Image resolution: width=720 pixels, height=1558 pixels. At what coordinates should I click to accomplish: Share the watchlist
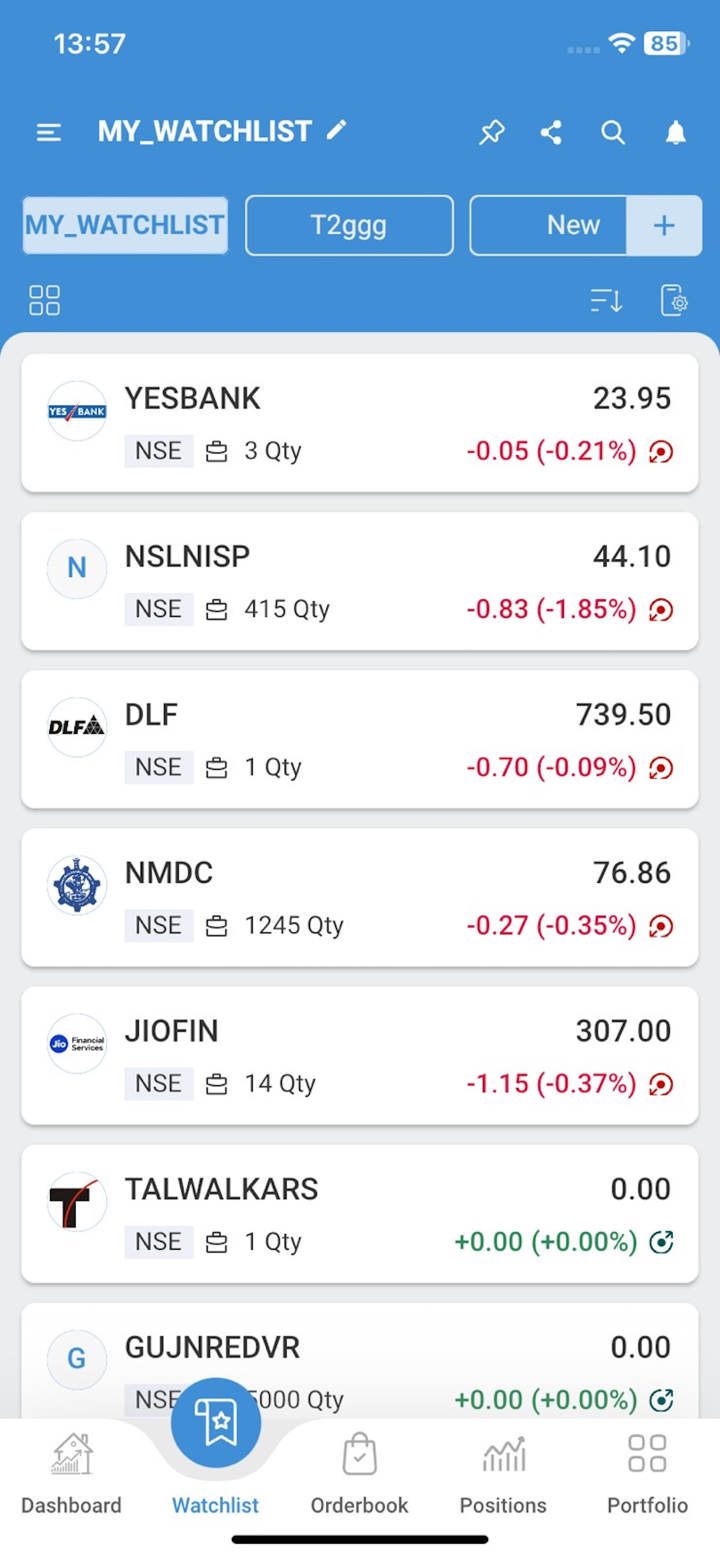tap(551, 132)
